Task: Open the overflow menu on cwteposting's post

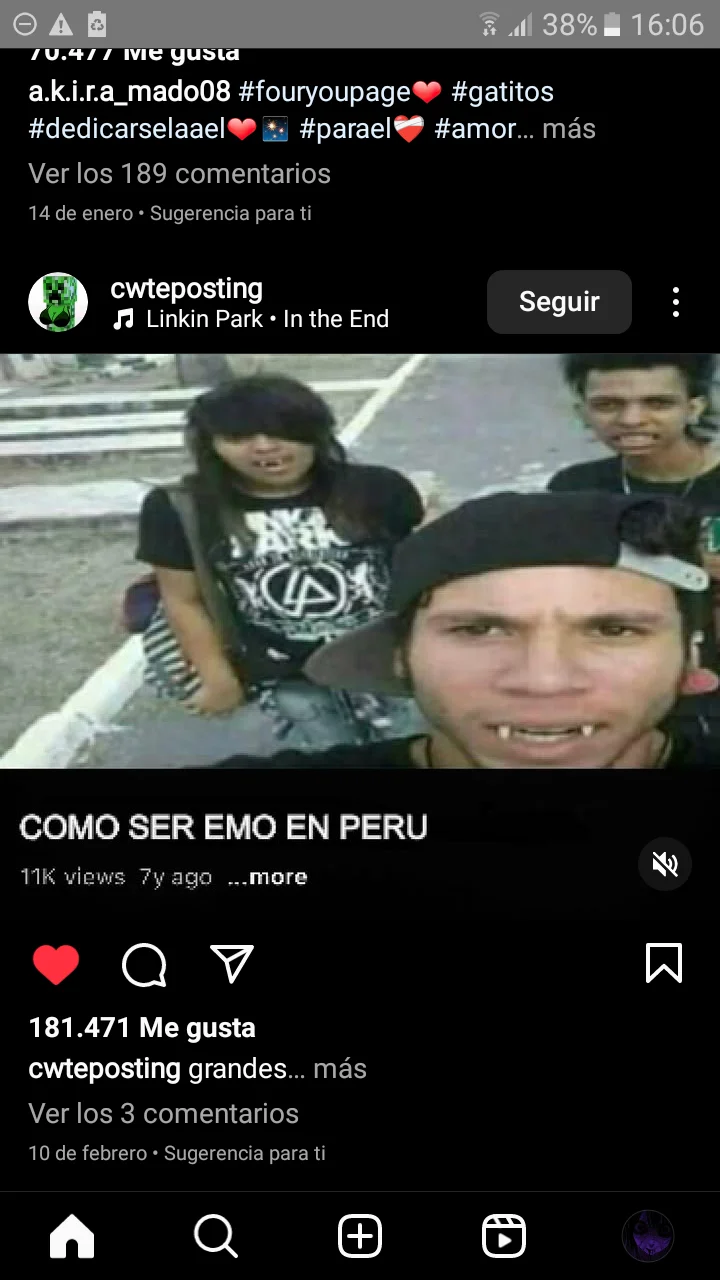Action: 676,302
